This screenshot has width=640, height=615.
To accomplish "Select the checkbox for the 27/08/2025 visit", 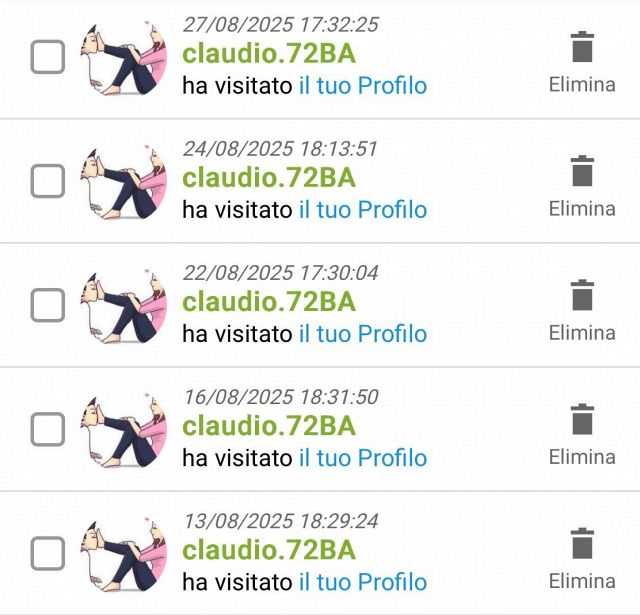I will pos(48,57).
